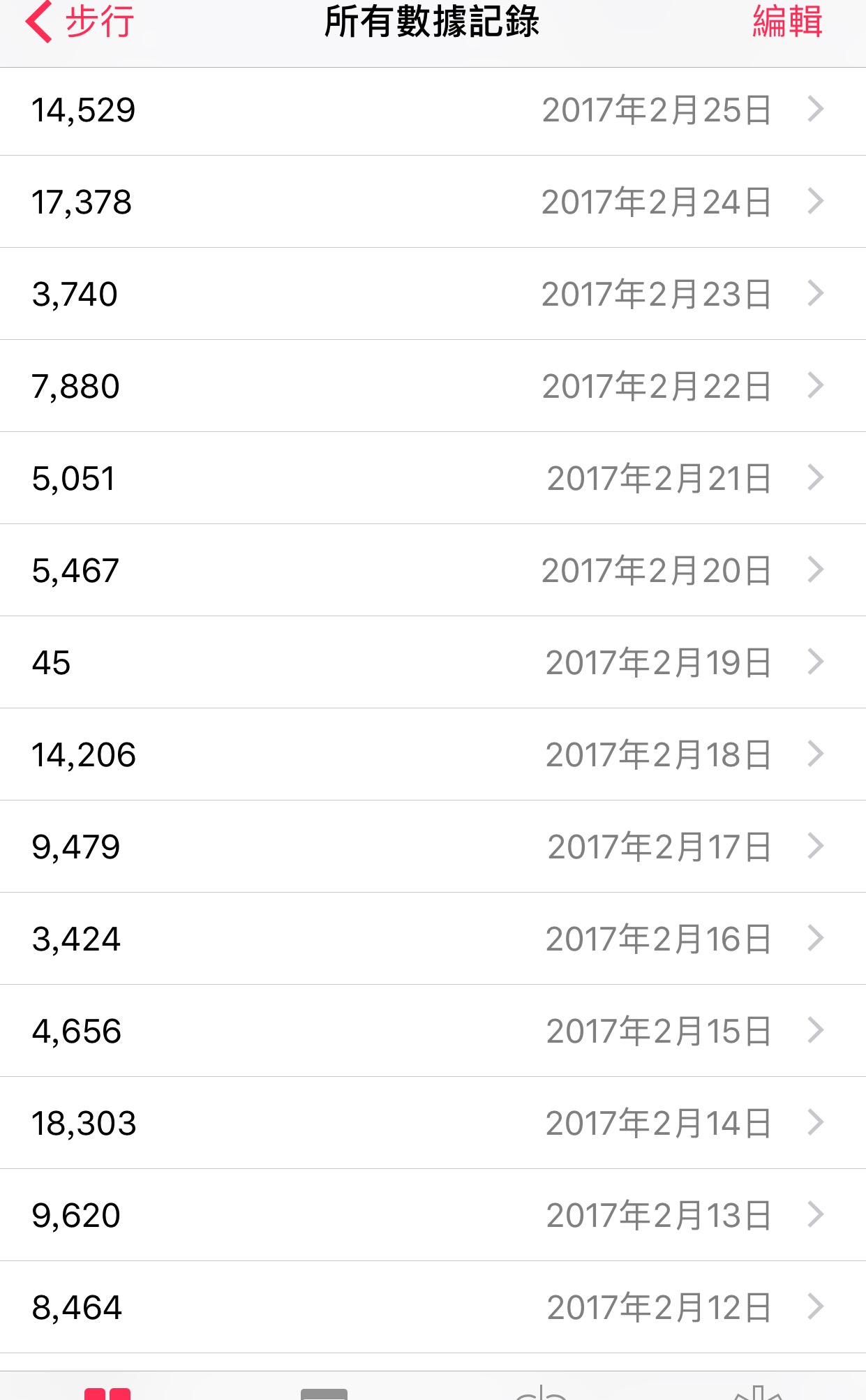Open the 2017年2月24日 record with 17,378 steps

coord(433,202)
